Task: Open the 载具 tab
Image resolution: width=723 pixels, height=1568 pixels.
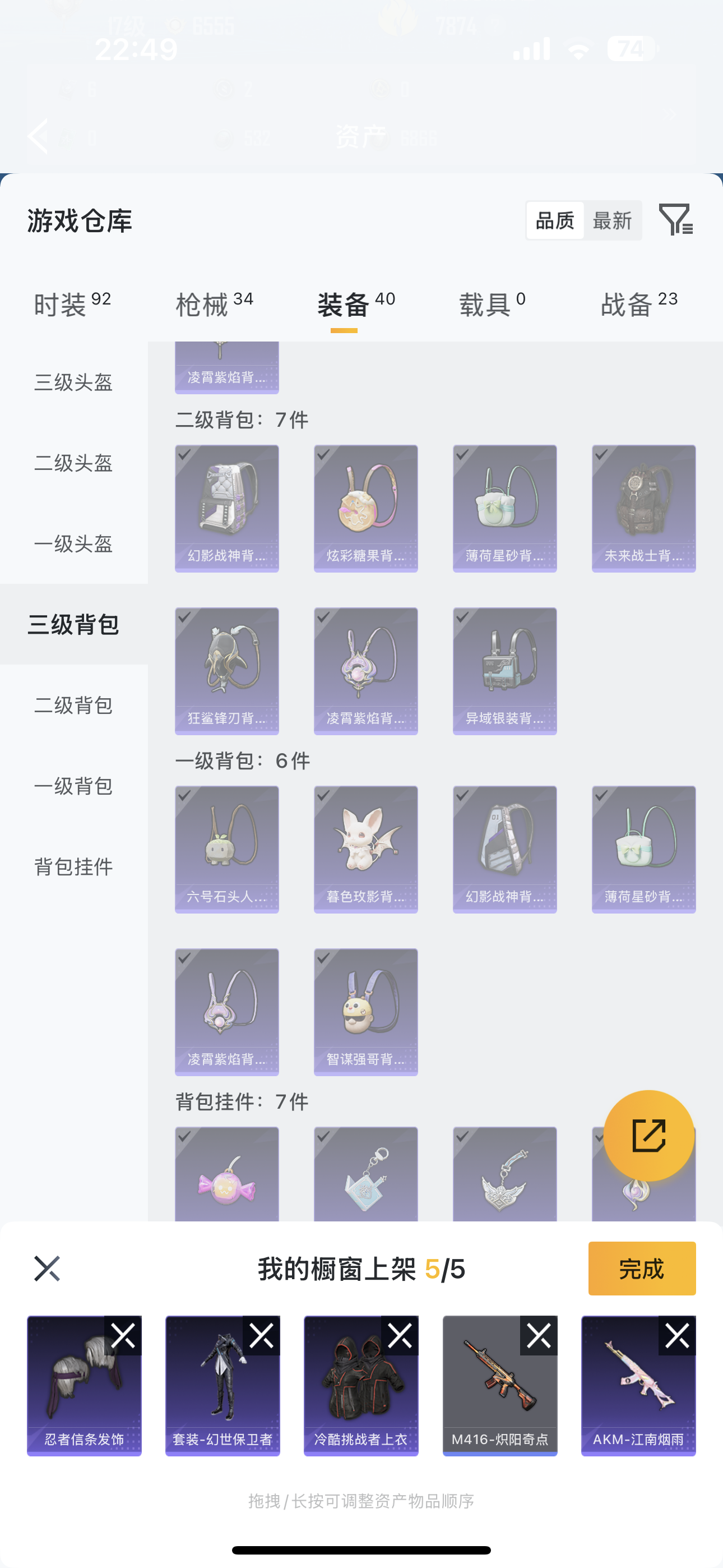Action: tap(492, 305)
